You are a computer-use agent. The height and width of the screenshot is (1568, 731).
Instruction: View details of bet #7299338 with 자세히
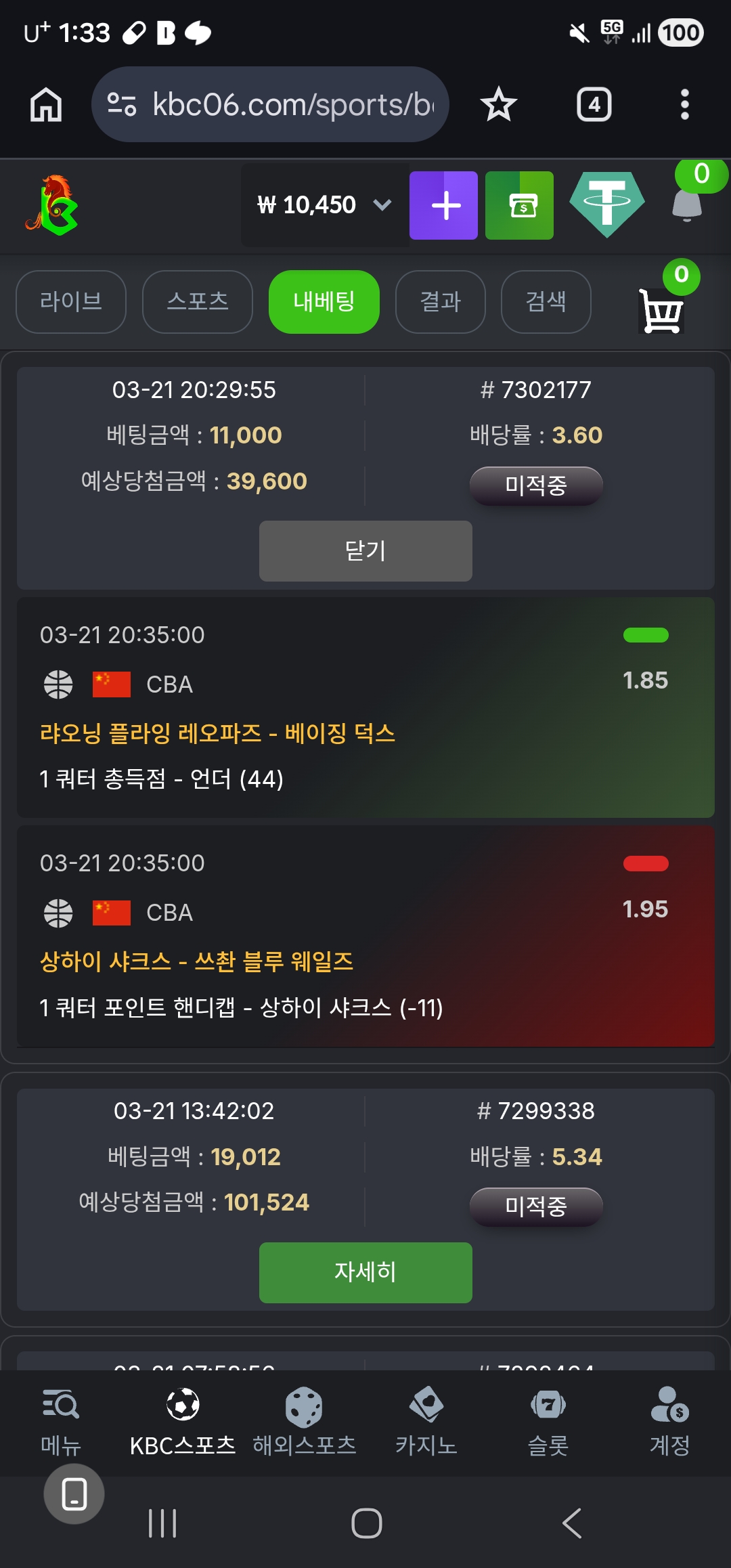pyautogui.click(x=365, y=1272)
